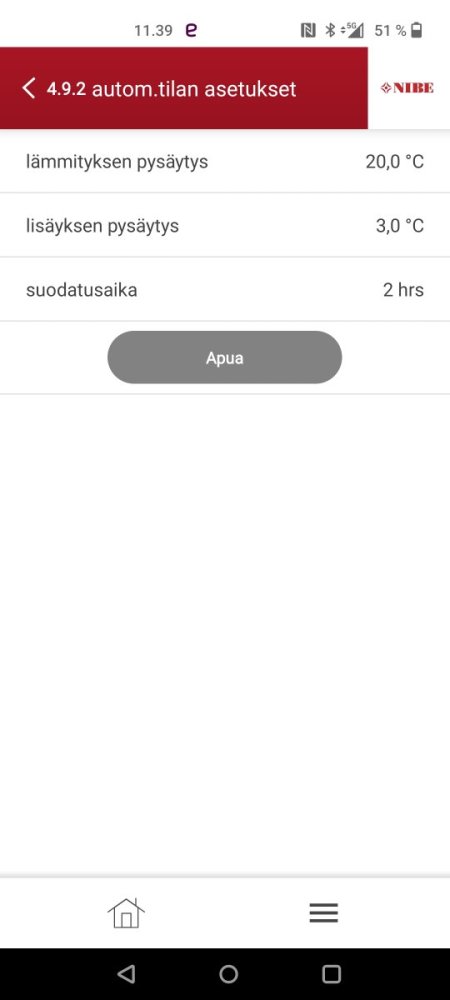Image resolution: width=450 pixels, height=1000 pixels.
Task: Open recent apps view
Action: (x=331, y=974)
